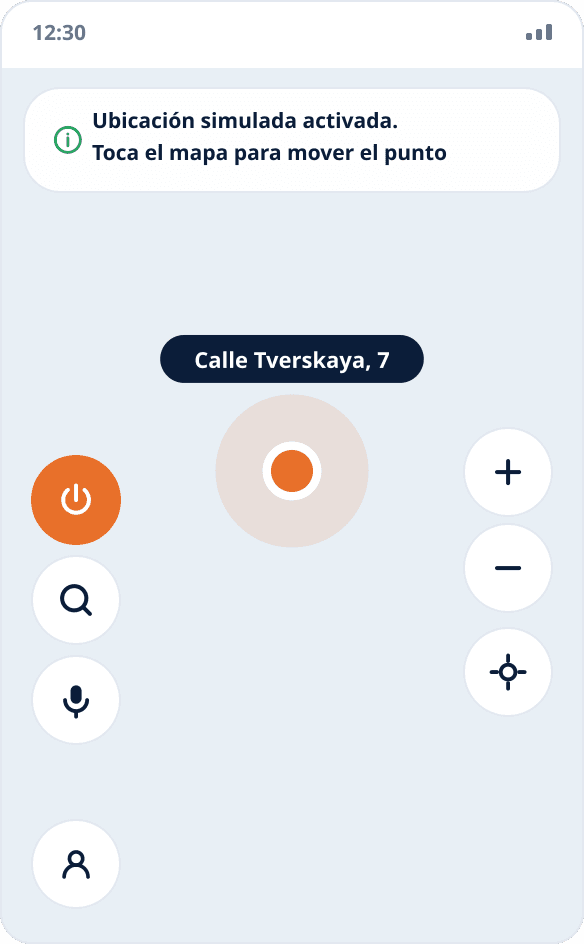Turn off simulated location with power button
Screen dimensions: 584x944
[76, 500]
